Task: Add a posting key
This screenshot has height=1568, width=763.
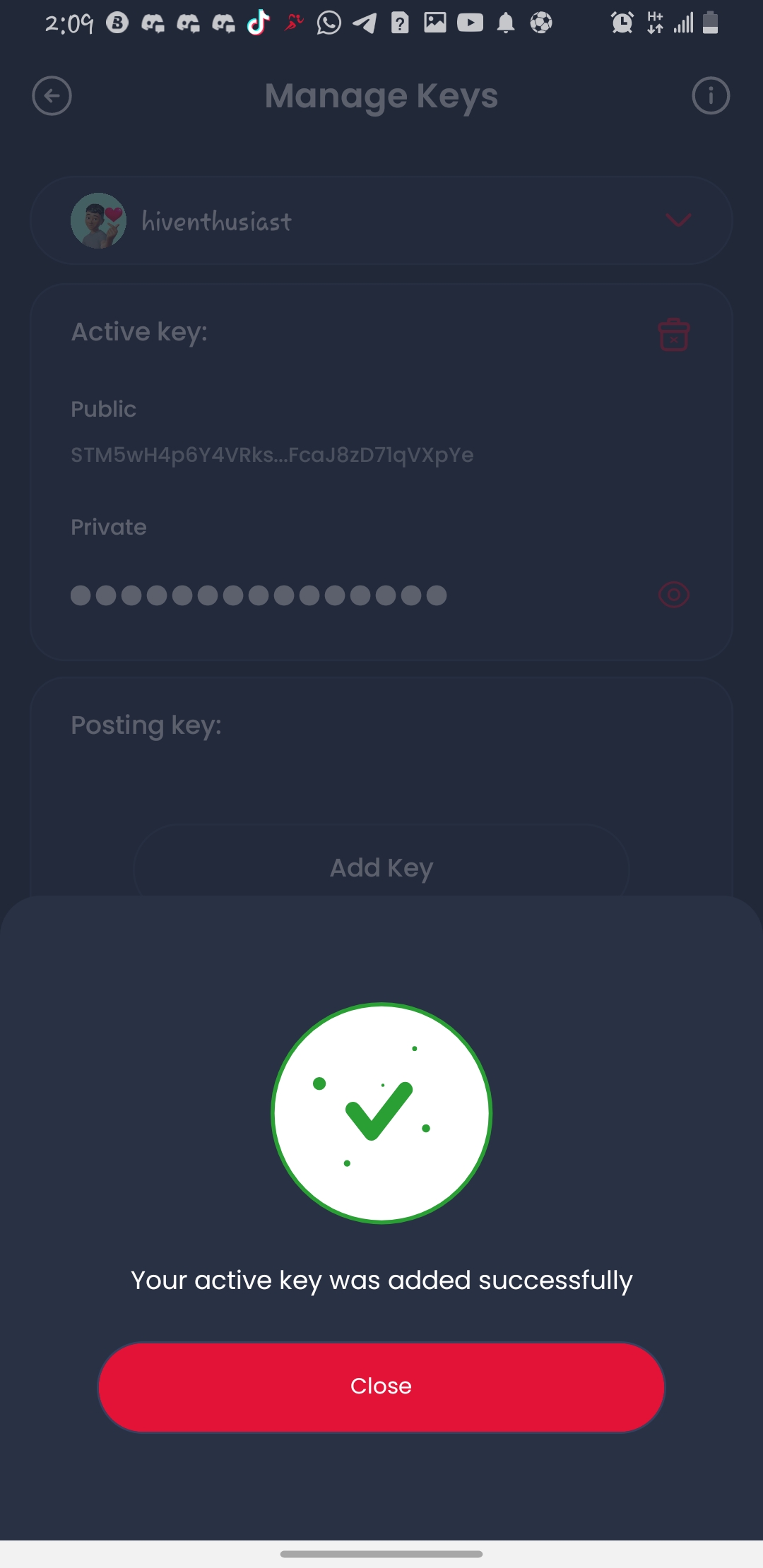Action: point(381,867)
